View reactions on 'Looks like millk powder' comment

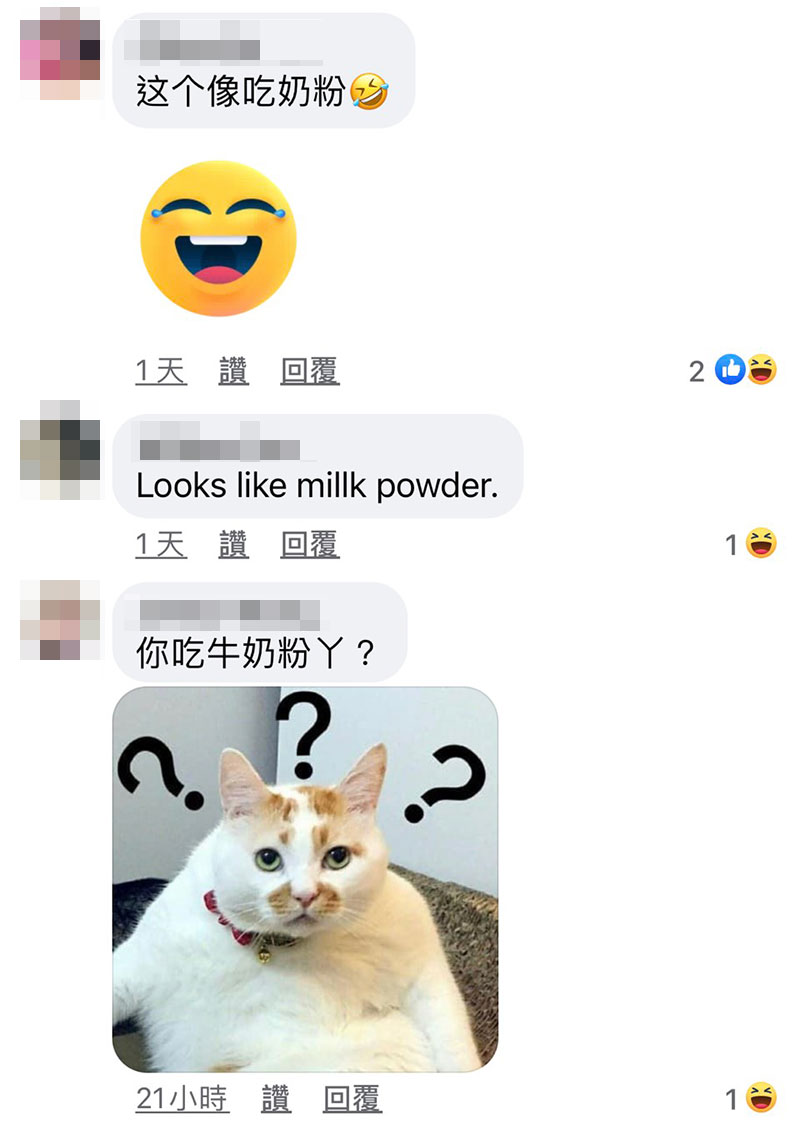coord(752,544)
